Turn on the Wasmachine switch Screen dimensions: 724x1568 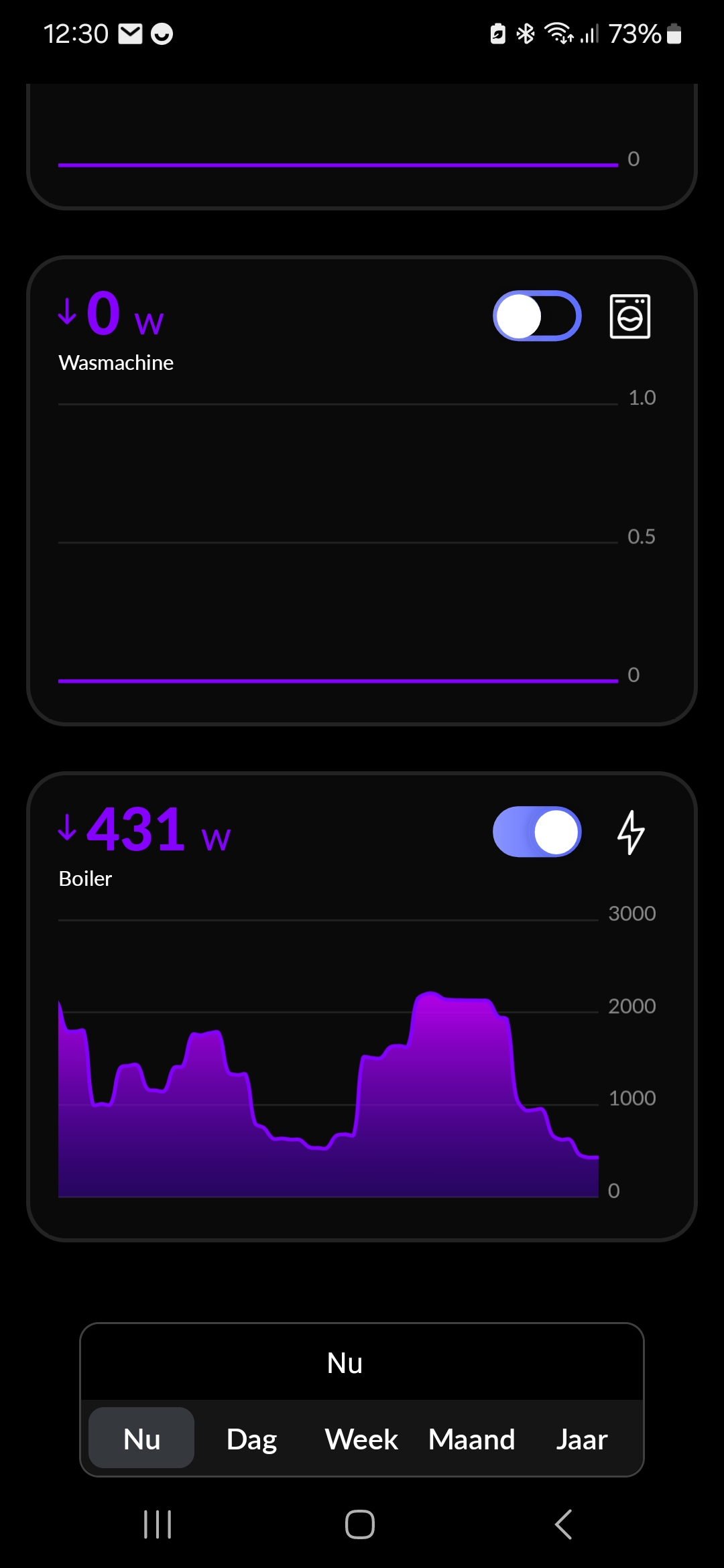coord(537,316)
